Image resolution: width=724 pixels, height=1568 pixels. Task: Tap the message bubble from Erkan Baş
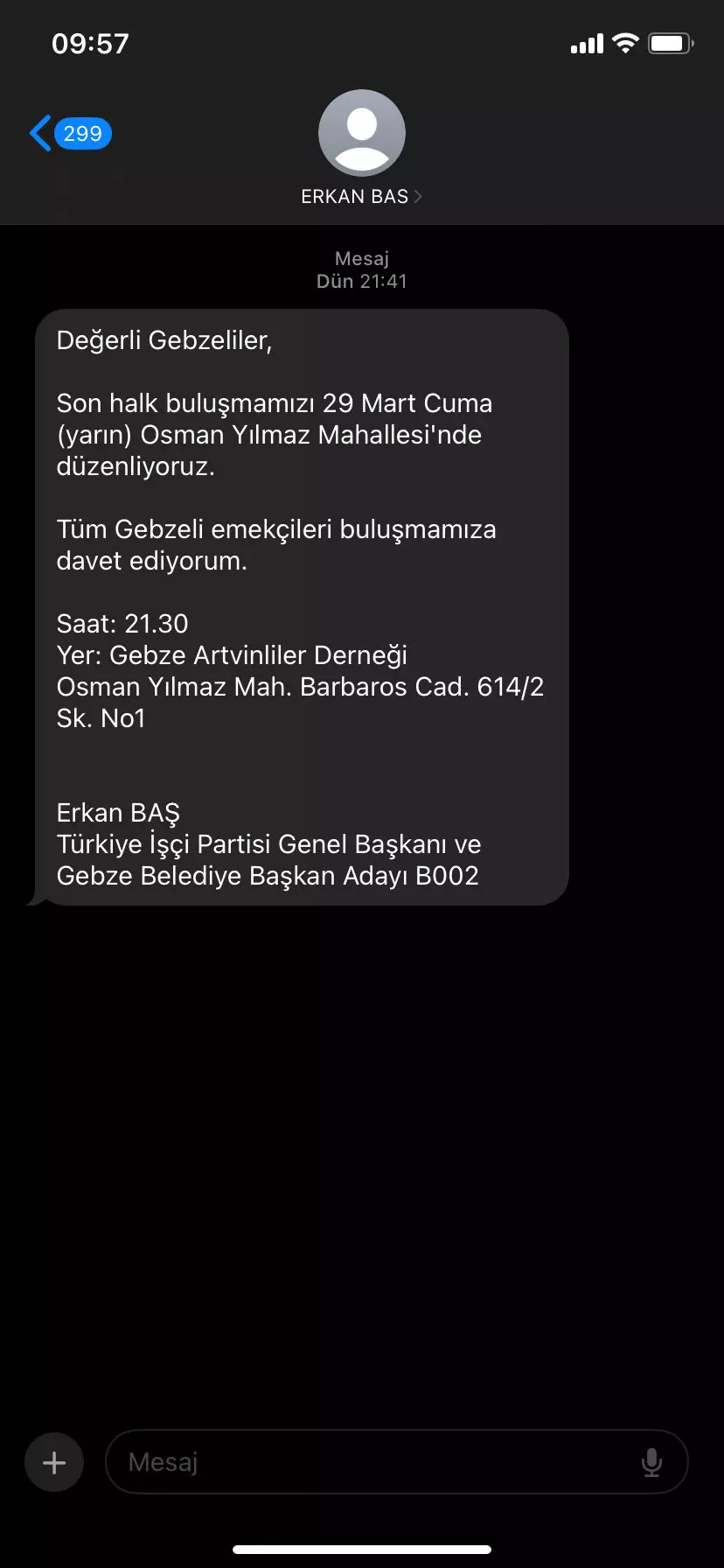[302, 604]
